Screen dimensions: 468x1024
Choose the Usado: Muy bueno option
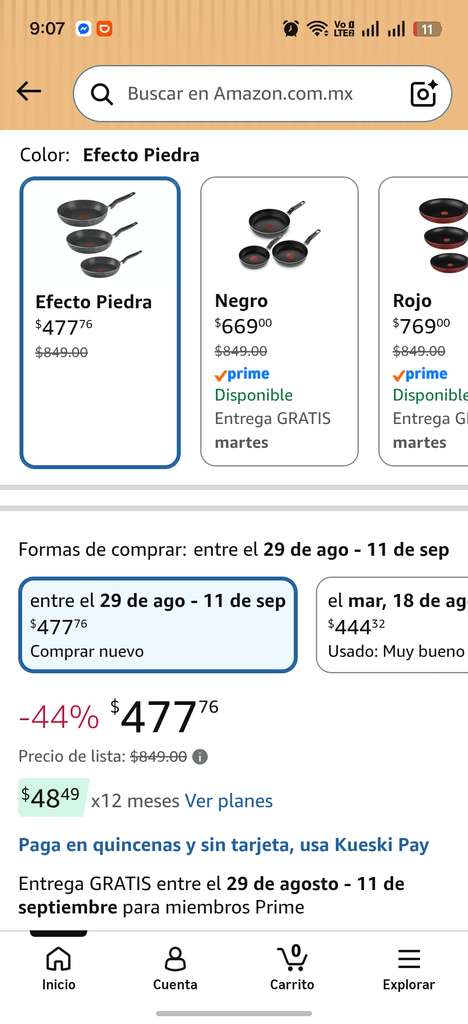tap(392, 625)
